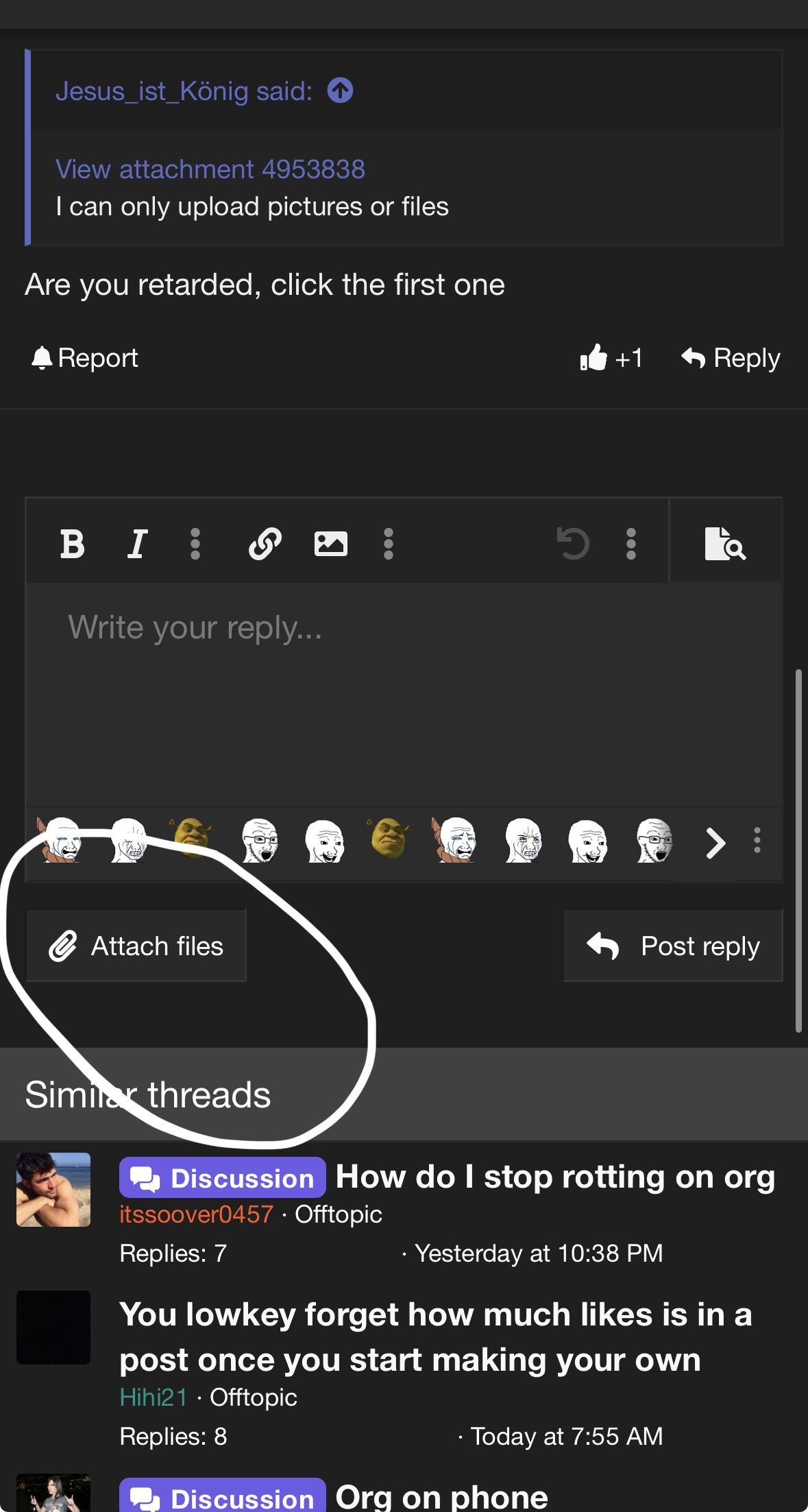Show more emoji with the right chevron
808x1512 pixels.
(715, 843)
